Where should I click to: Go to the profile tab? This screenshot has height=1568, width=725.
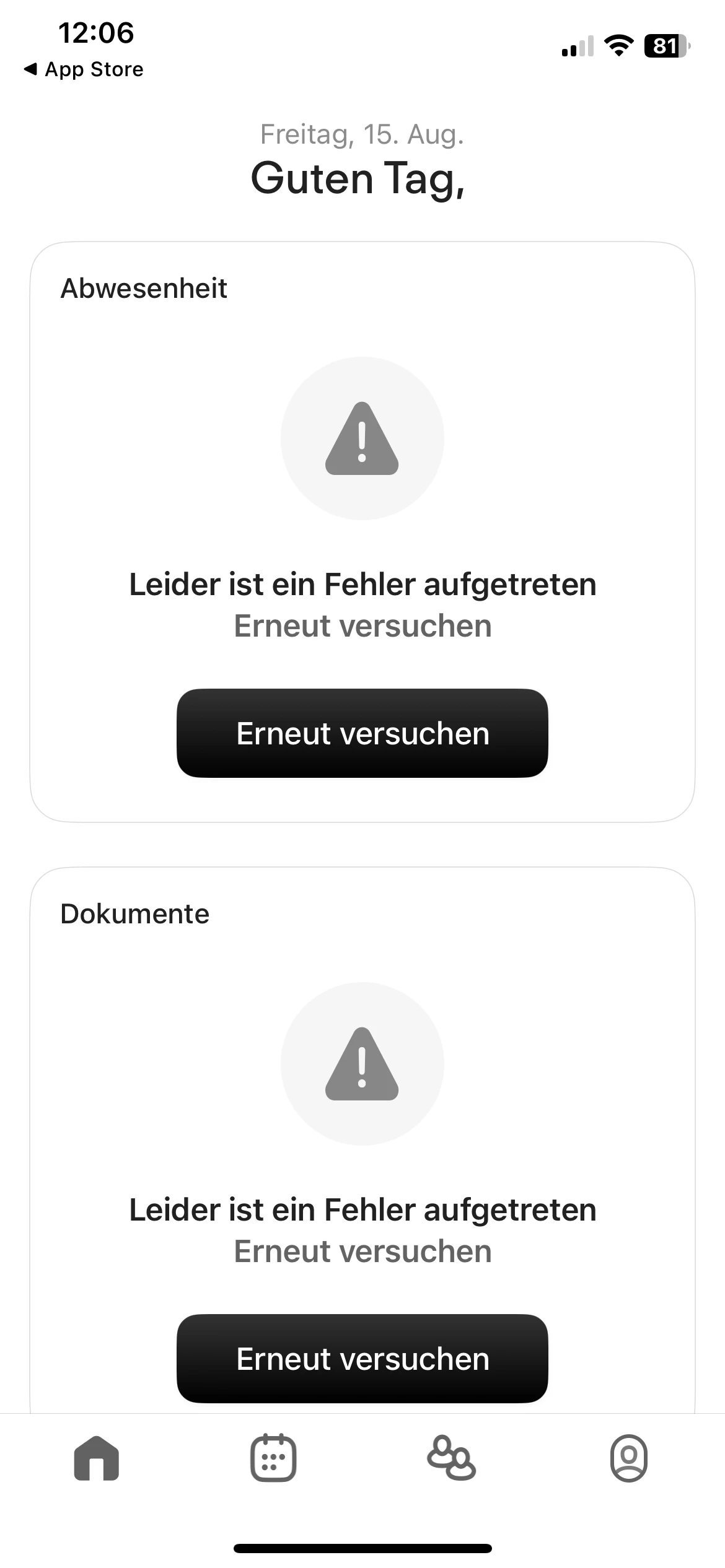pos(628,1458)
